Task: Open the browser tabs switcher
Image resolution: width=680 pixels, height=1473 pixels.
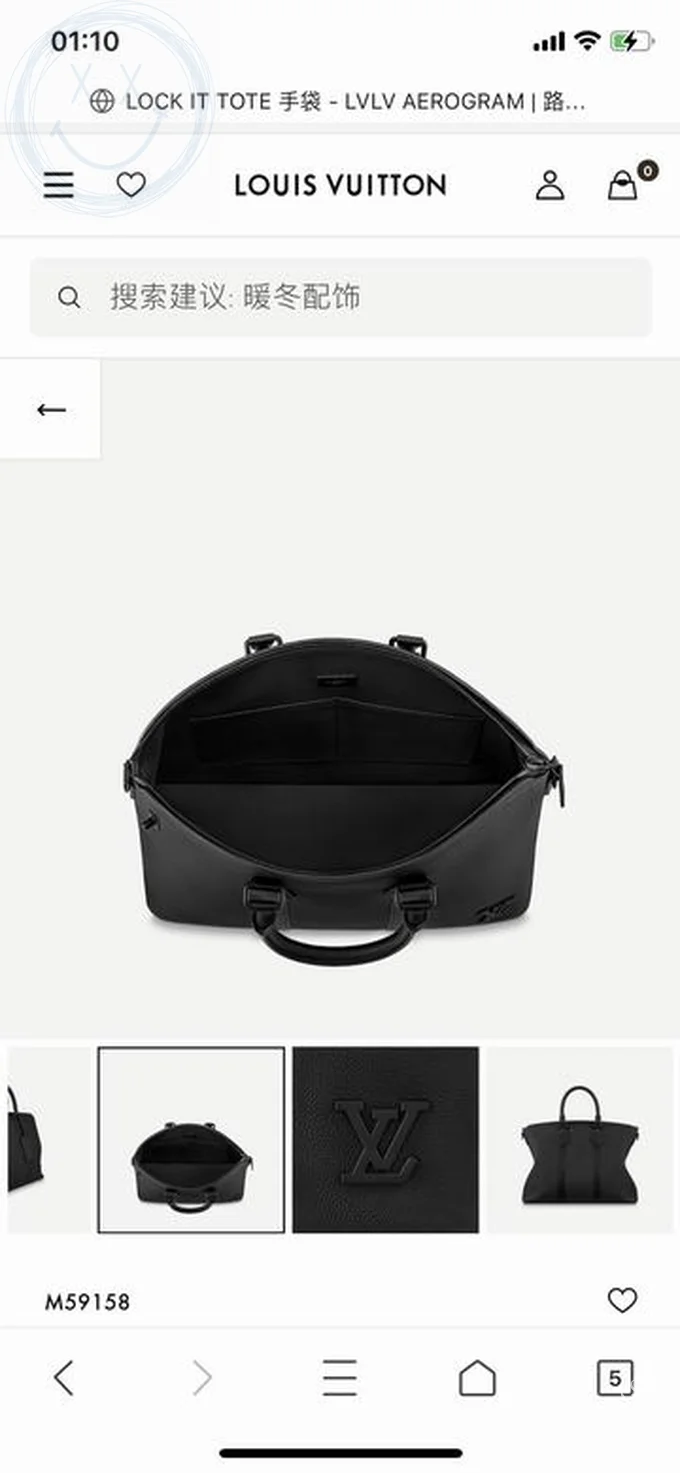Action: click(615, 1378)
